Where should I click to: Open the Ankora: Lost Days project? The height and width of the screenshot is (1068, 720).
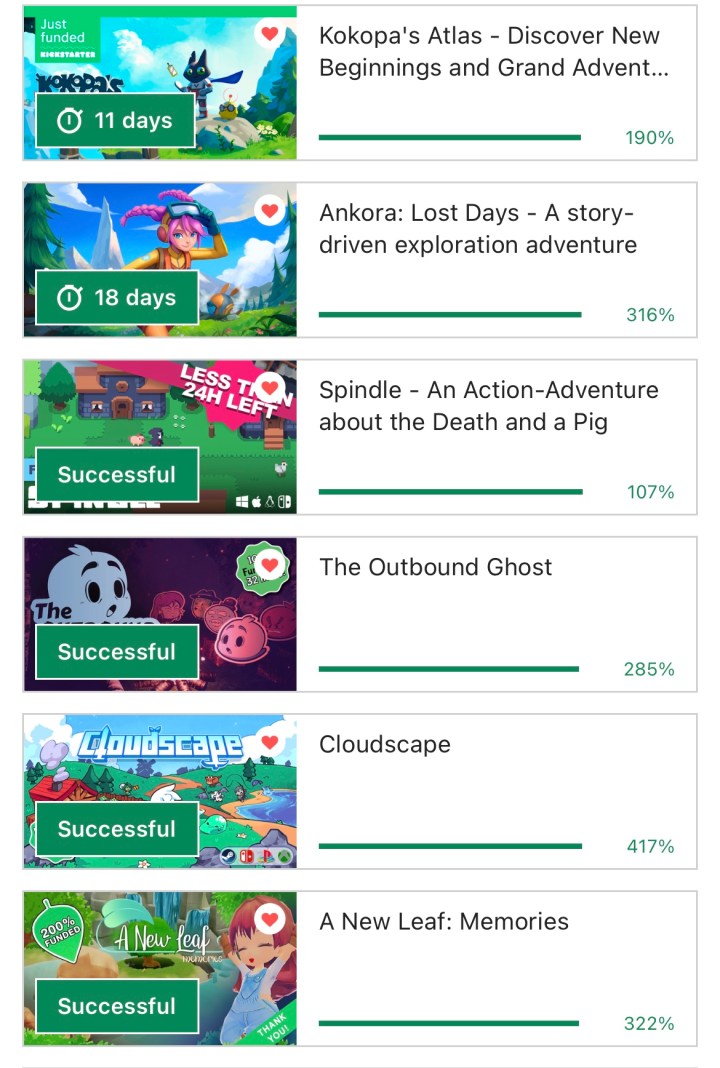click(x=360, y=260)
